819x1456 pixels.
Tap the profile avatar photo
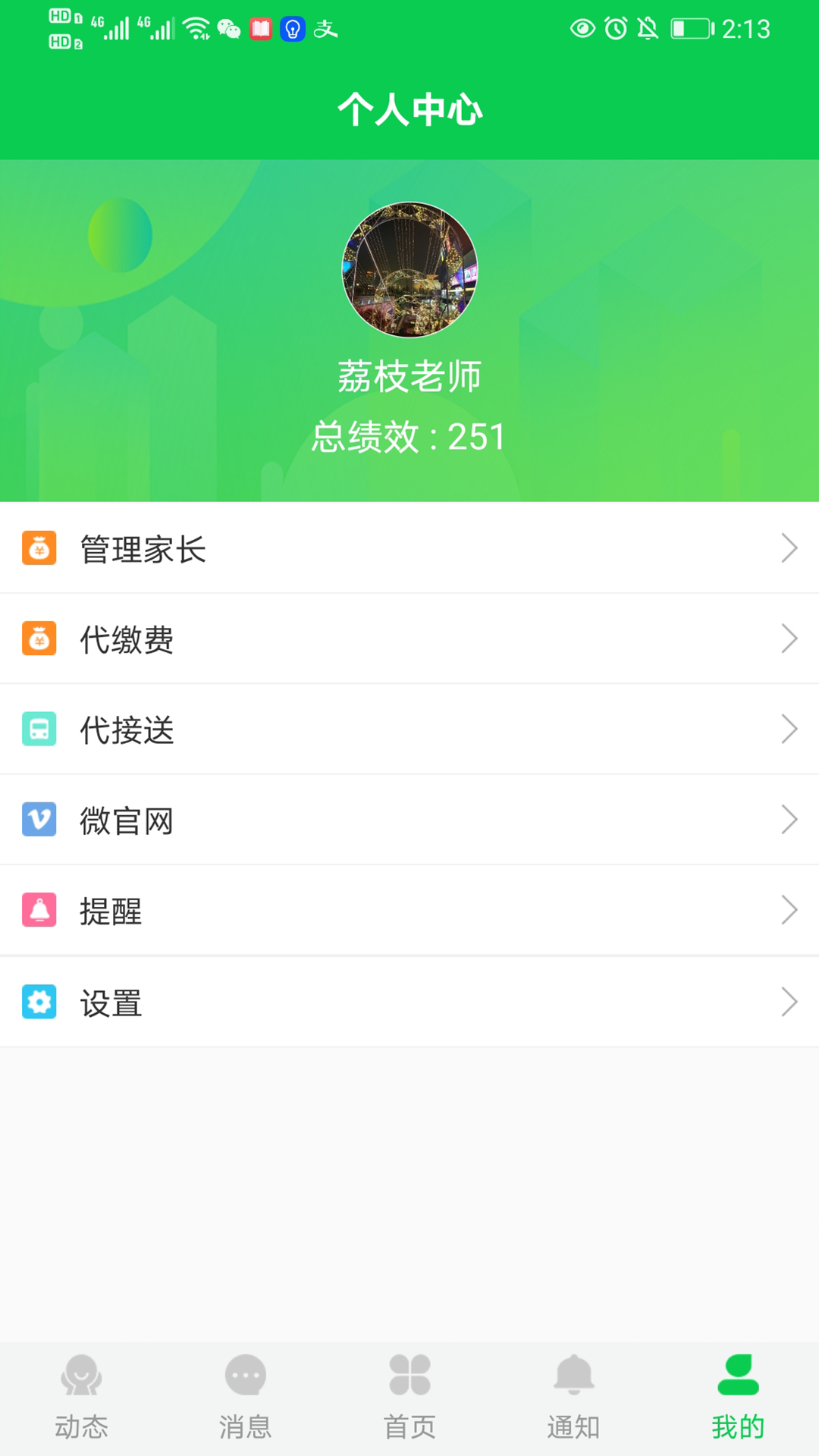pos(409,269)
